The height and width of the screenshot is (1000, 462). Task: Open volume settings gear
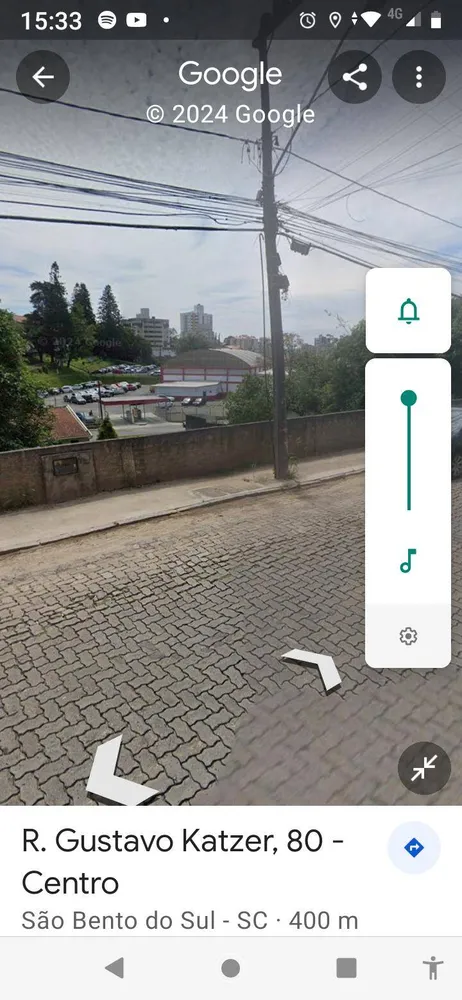point(408,636)
